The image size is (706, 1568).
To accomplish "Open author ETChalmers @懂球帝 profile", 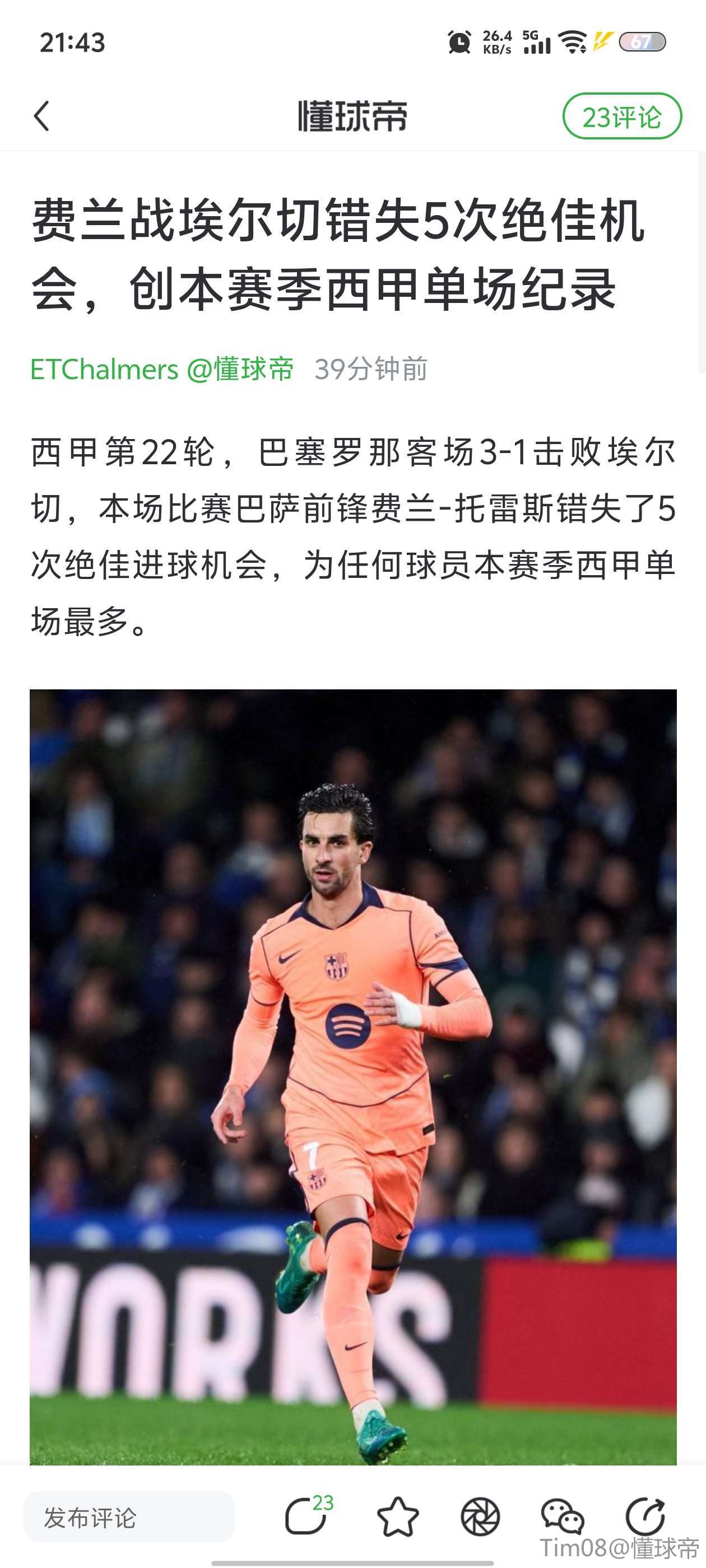I will 162,370.
